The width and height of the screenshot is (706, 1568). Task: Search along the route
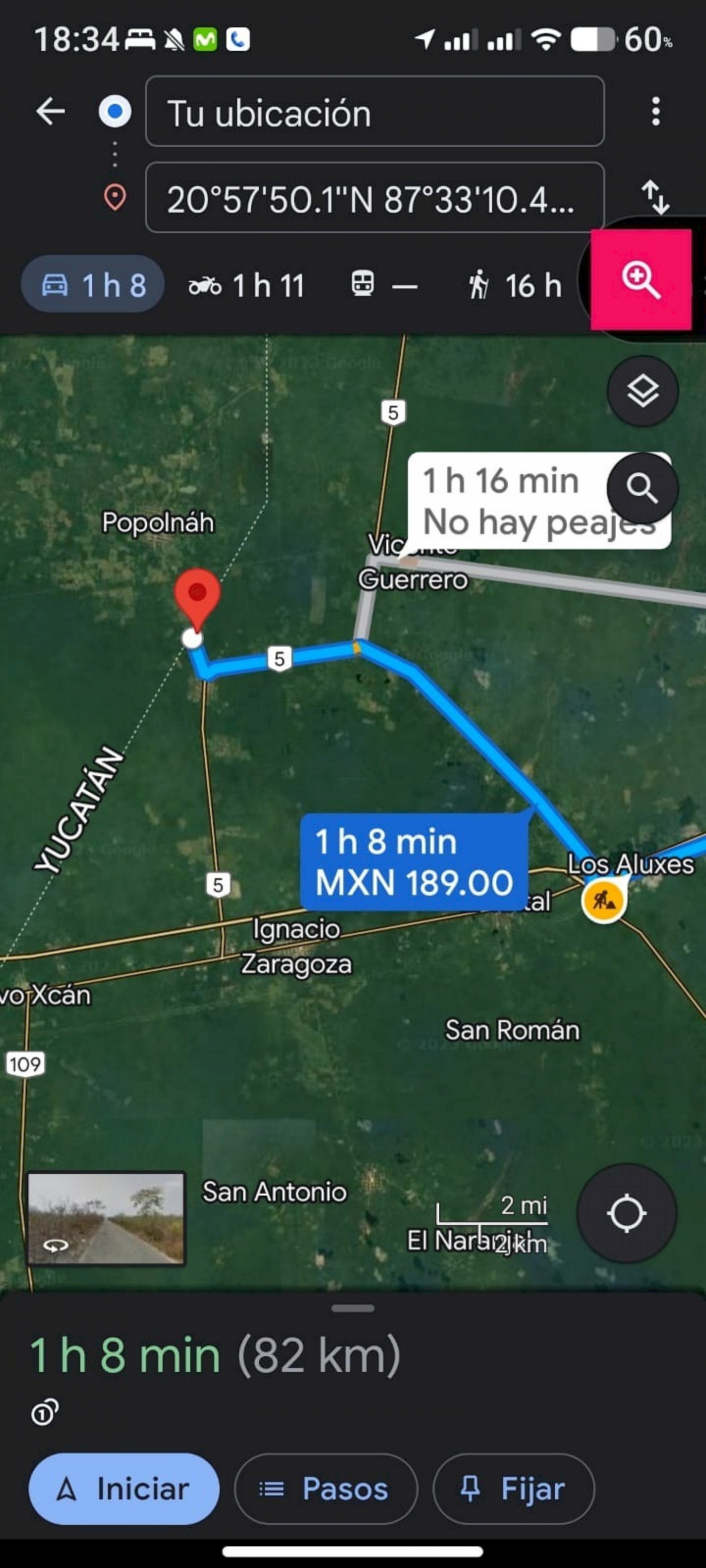pos(642,488)
